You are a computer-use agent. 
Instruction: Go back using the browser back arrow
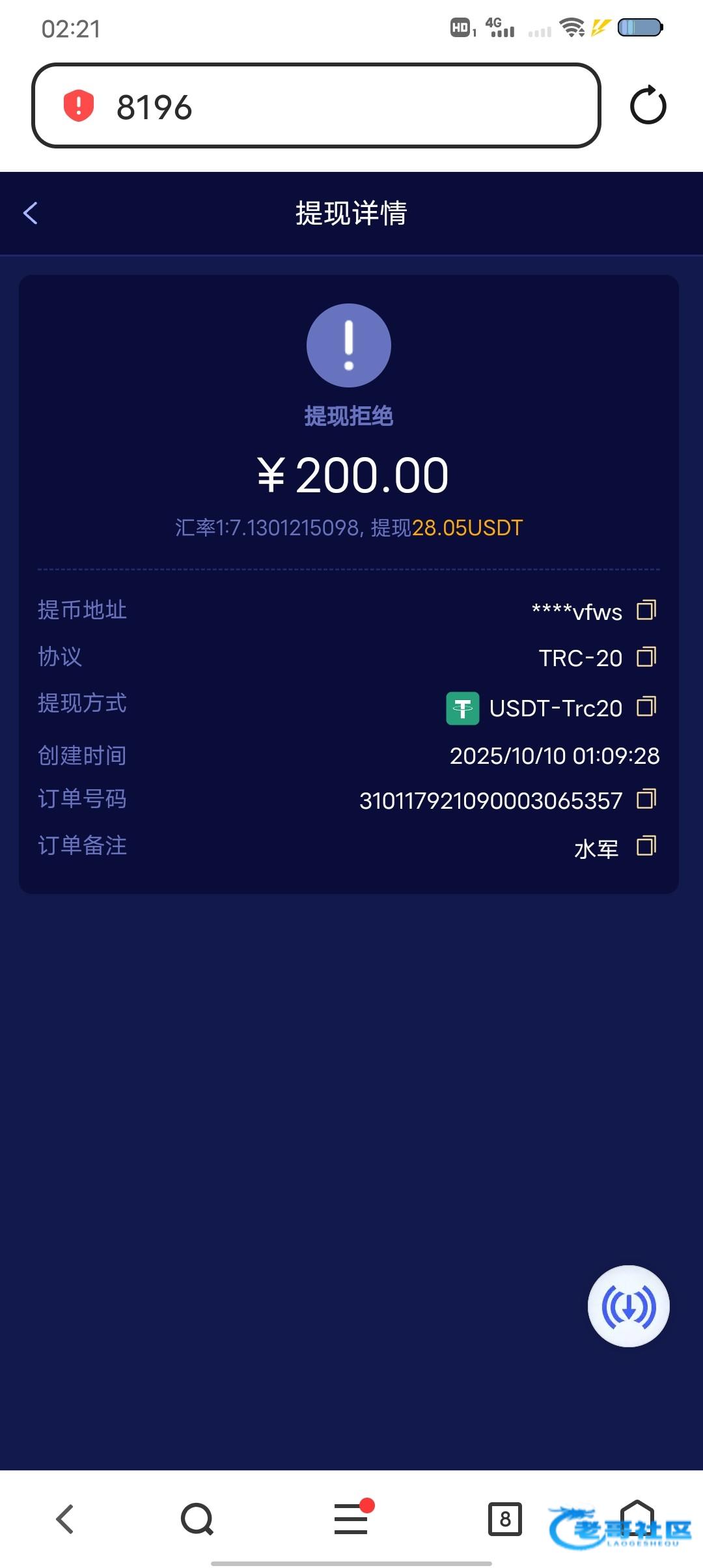(x=65, y=1519)
